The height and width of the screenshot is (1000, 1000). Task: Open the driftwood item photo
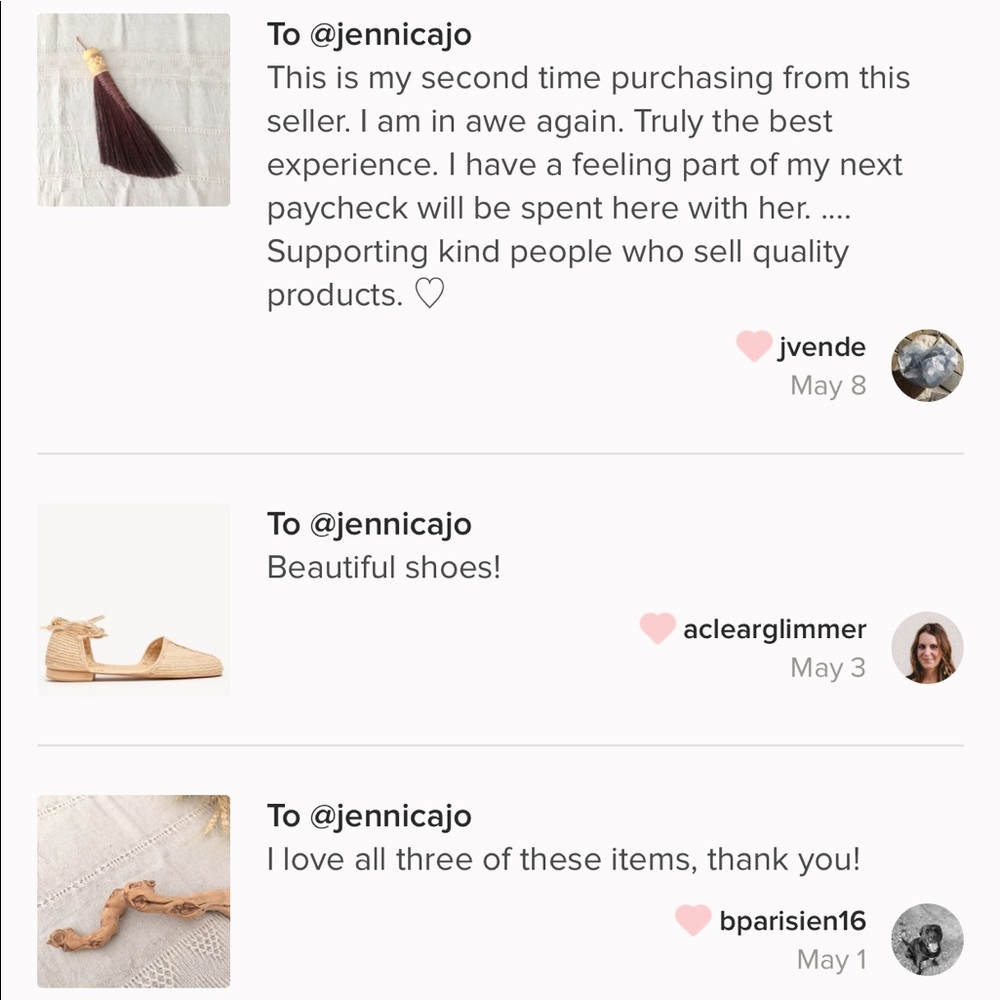pyautogui.click(x=134, y=891)
